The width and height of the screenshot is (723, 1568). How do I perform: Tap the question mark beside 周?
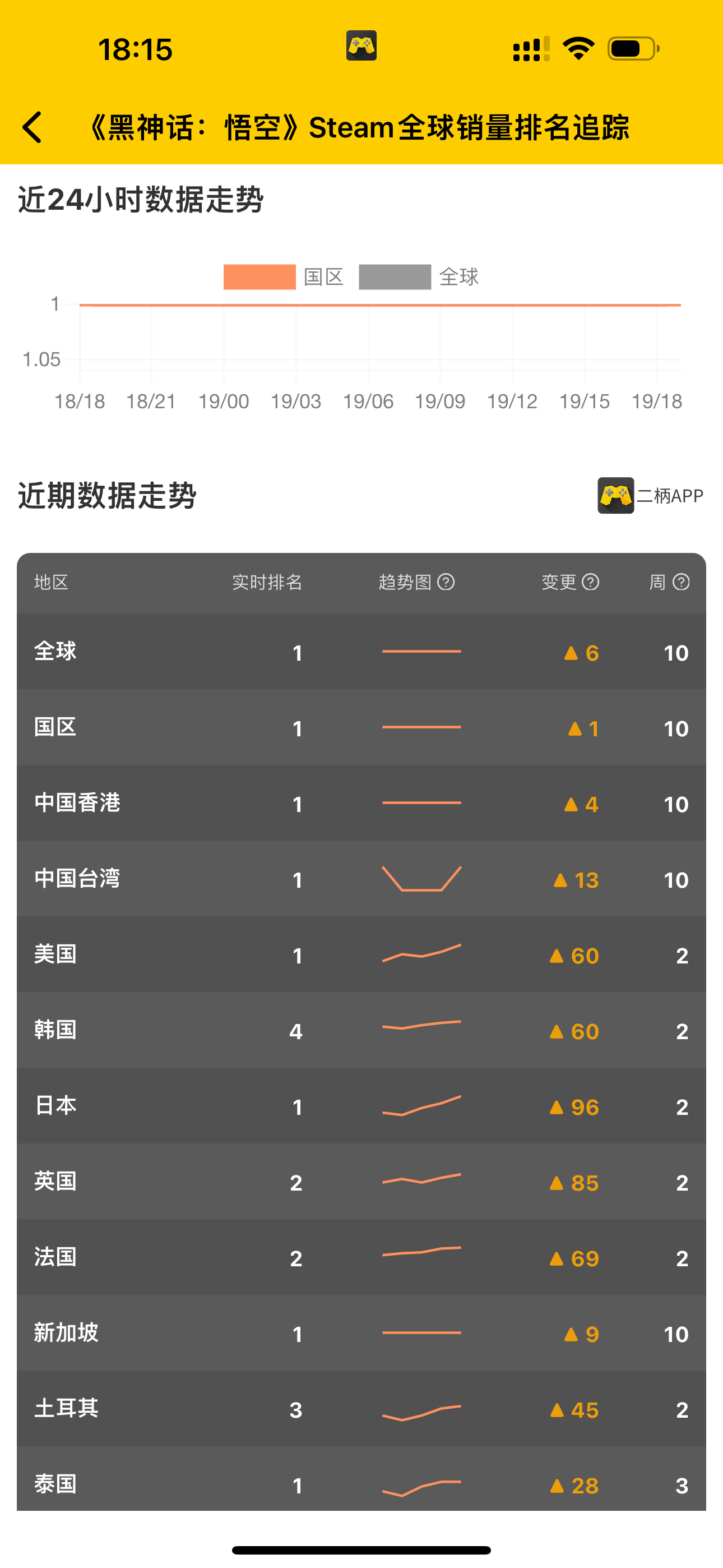click(681, 583)
